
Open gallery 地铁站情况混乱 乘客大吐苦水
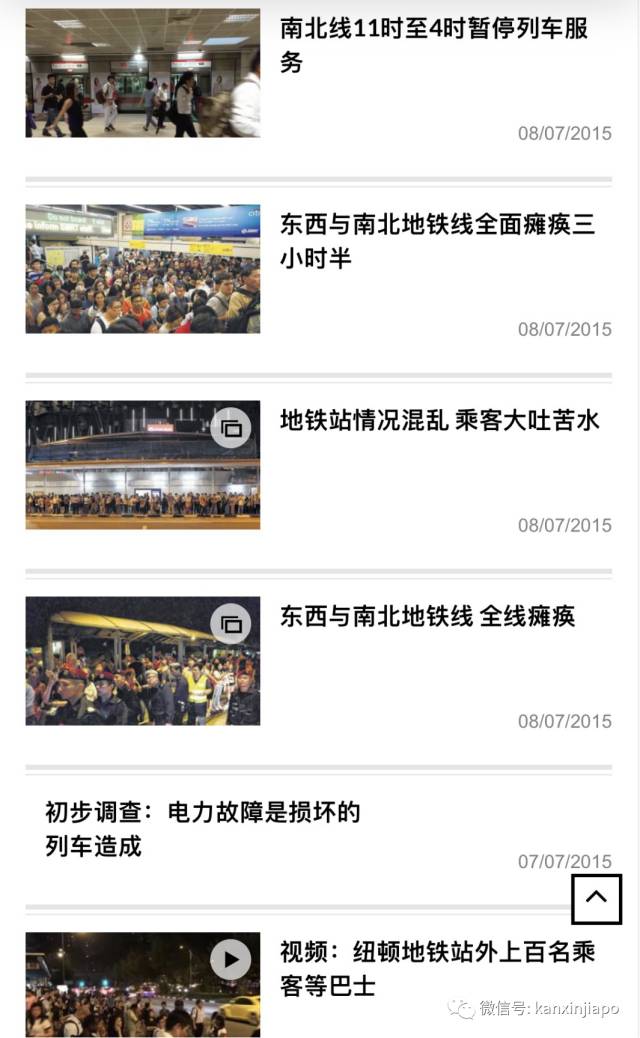[439, 420]
